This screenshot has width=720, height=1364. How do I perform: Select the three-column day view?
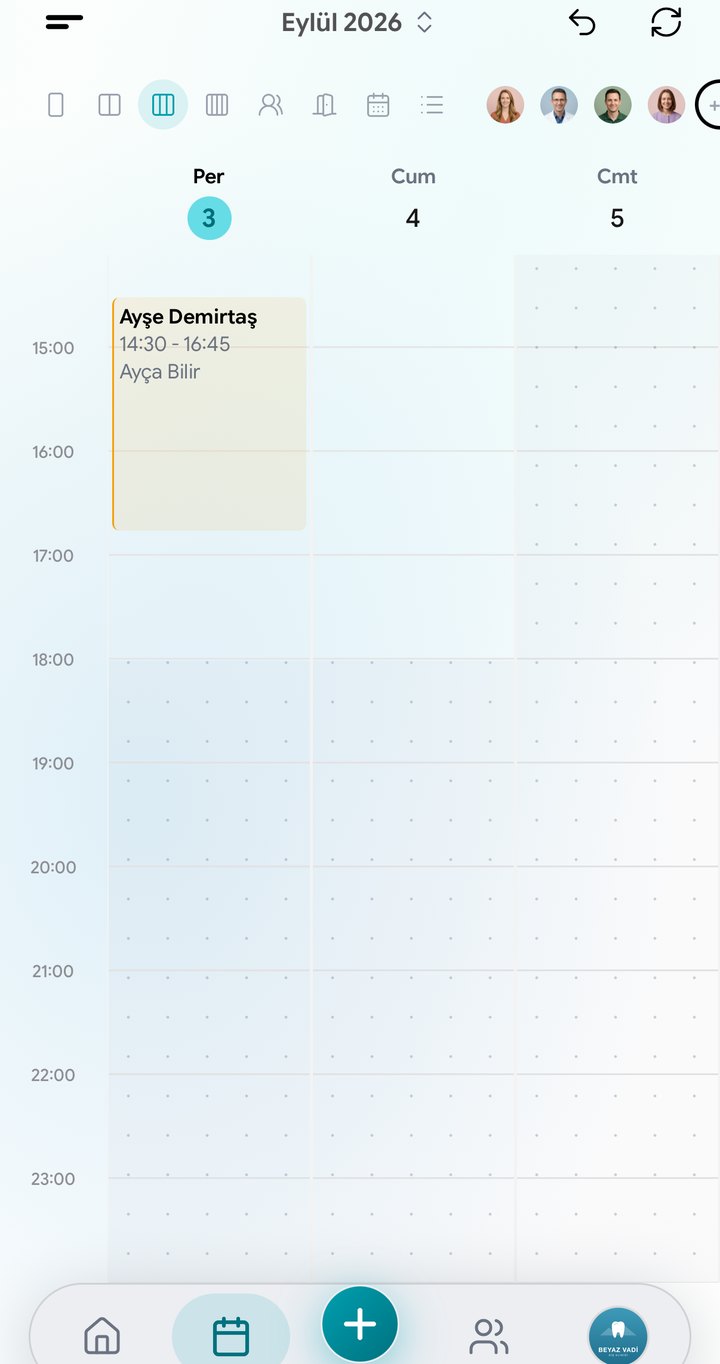point(163,105)
